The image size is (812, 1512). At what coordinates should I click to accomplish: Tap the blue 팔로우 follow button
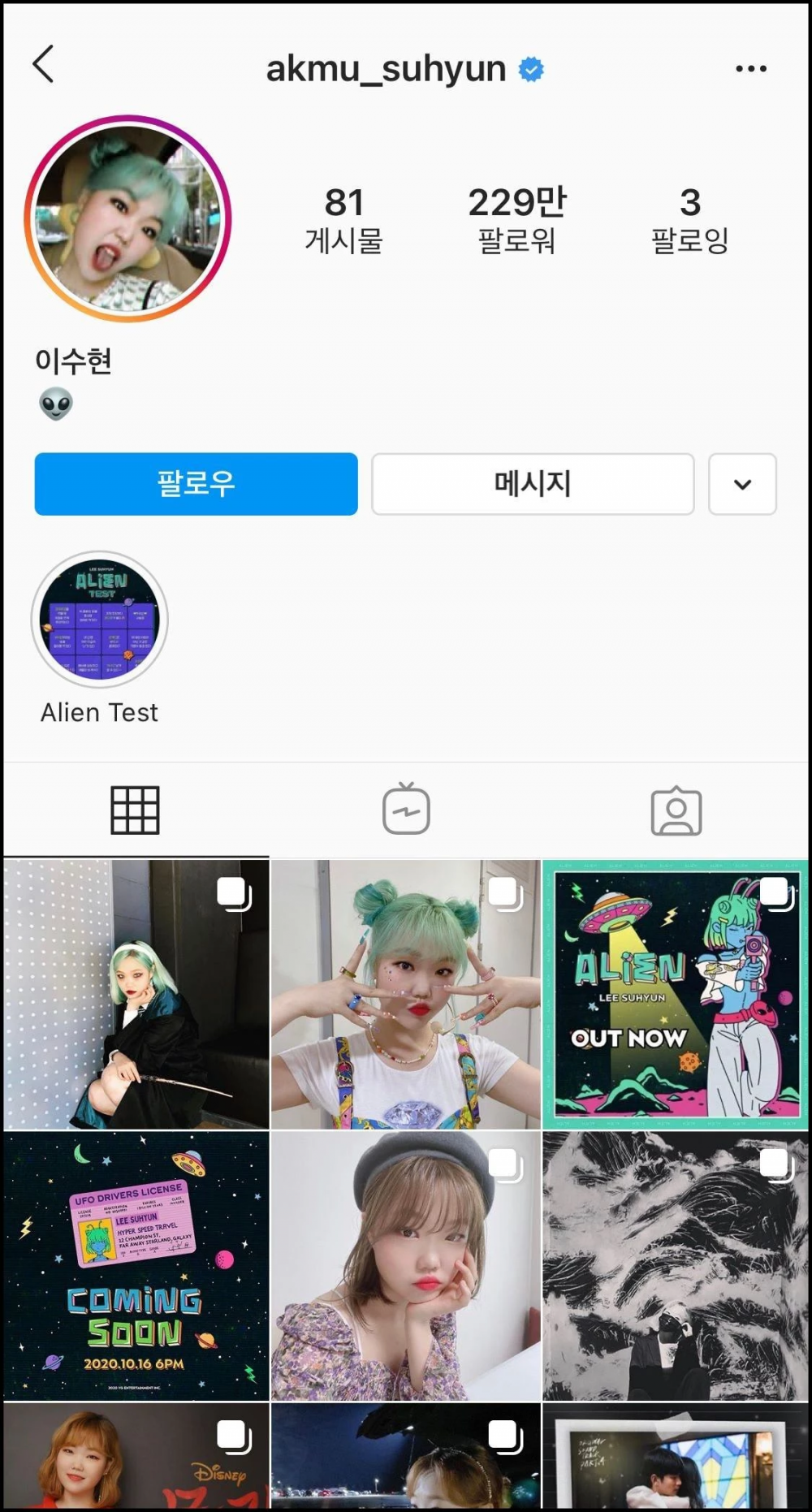[196, 484]
